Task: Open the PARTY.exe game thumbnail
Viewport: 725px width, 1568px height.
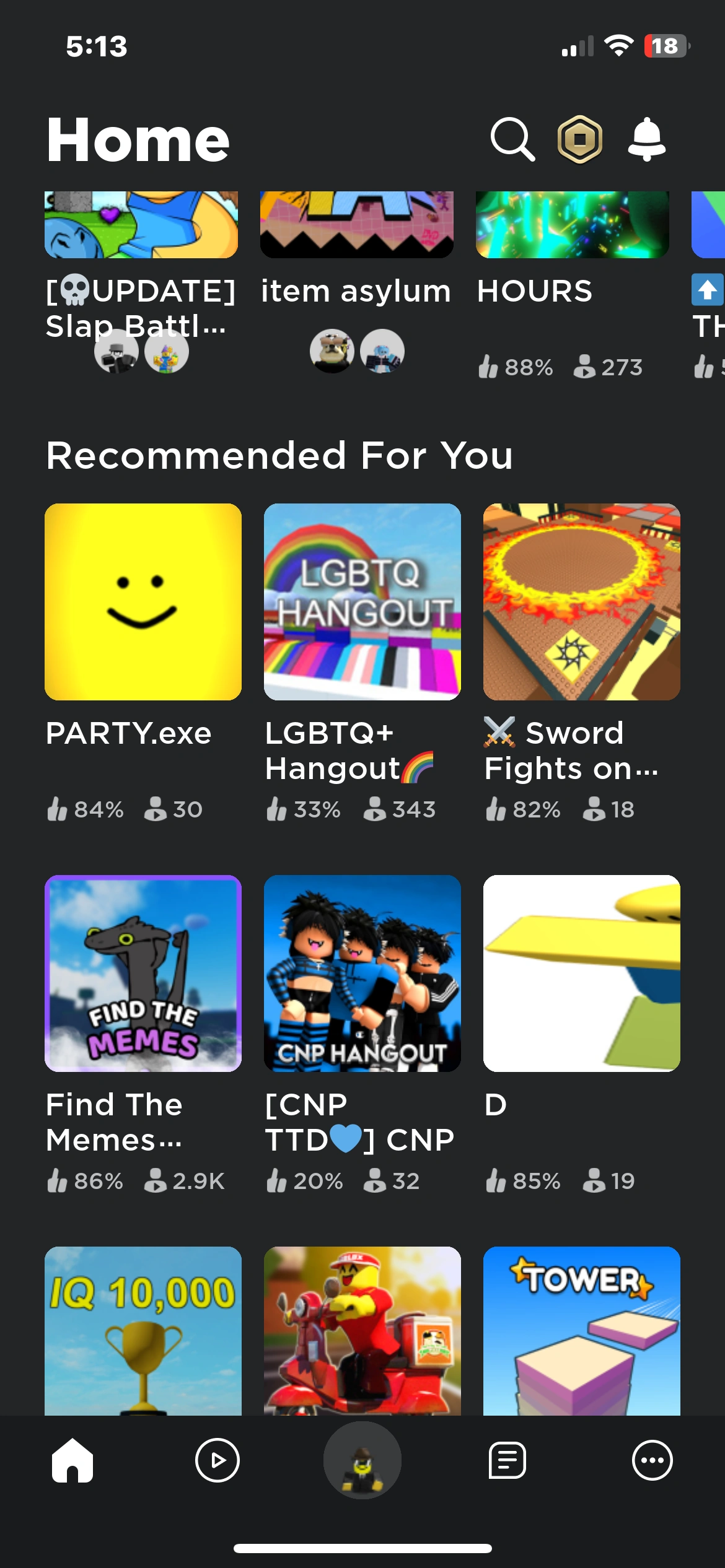Action: pyautogui.click(x=142, y=604)
